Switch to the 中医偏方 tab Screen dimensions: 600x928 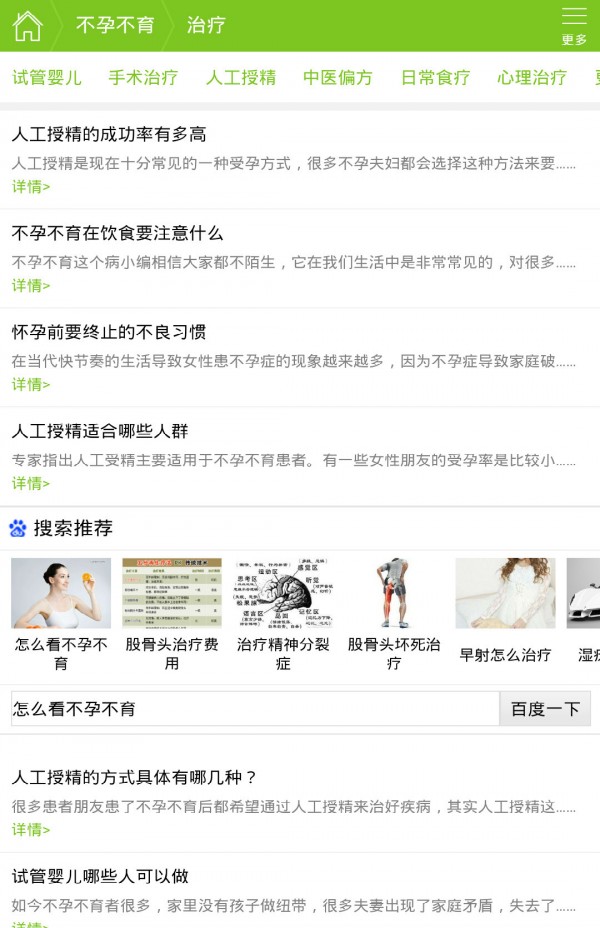[x=338, y=78]
